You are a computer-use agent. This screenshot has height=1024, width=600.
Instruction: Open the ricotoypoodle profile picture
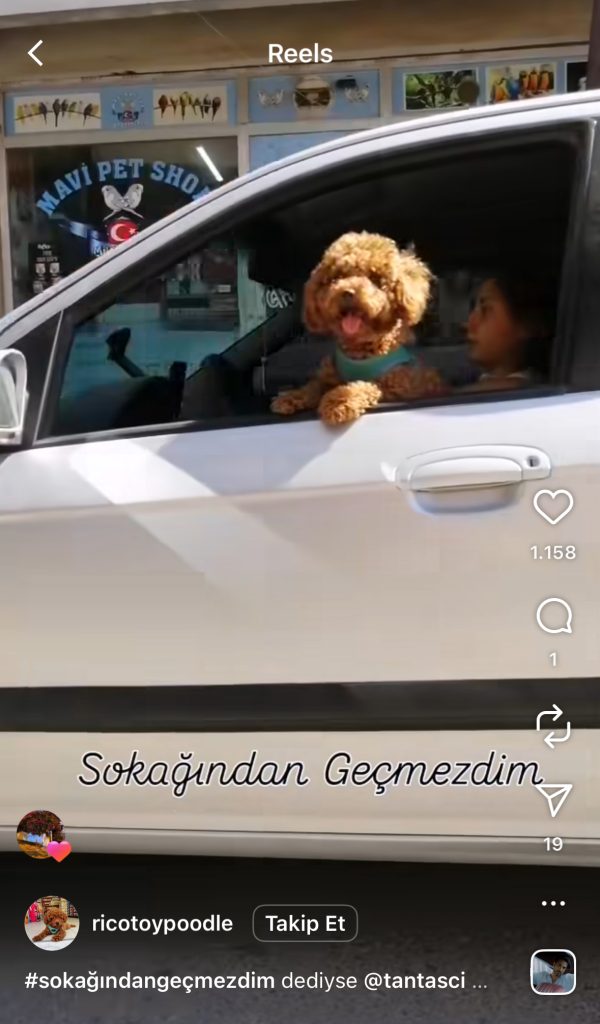(x=51, y=923)
